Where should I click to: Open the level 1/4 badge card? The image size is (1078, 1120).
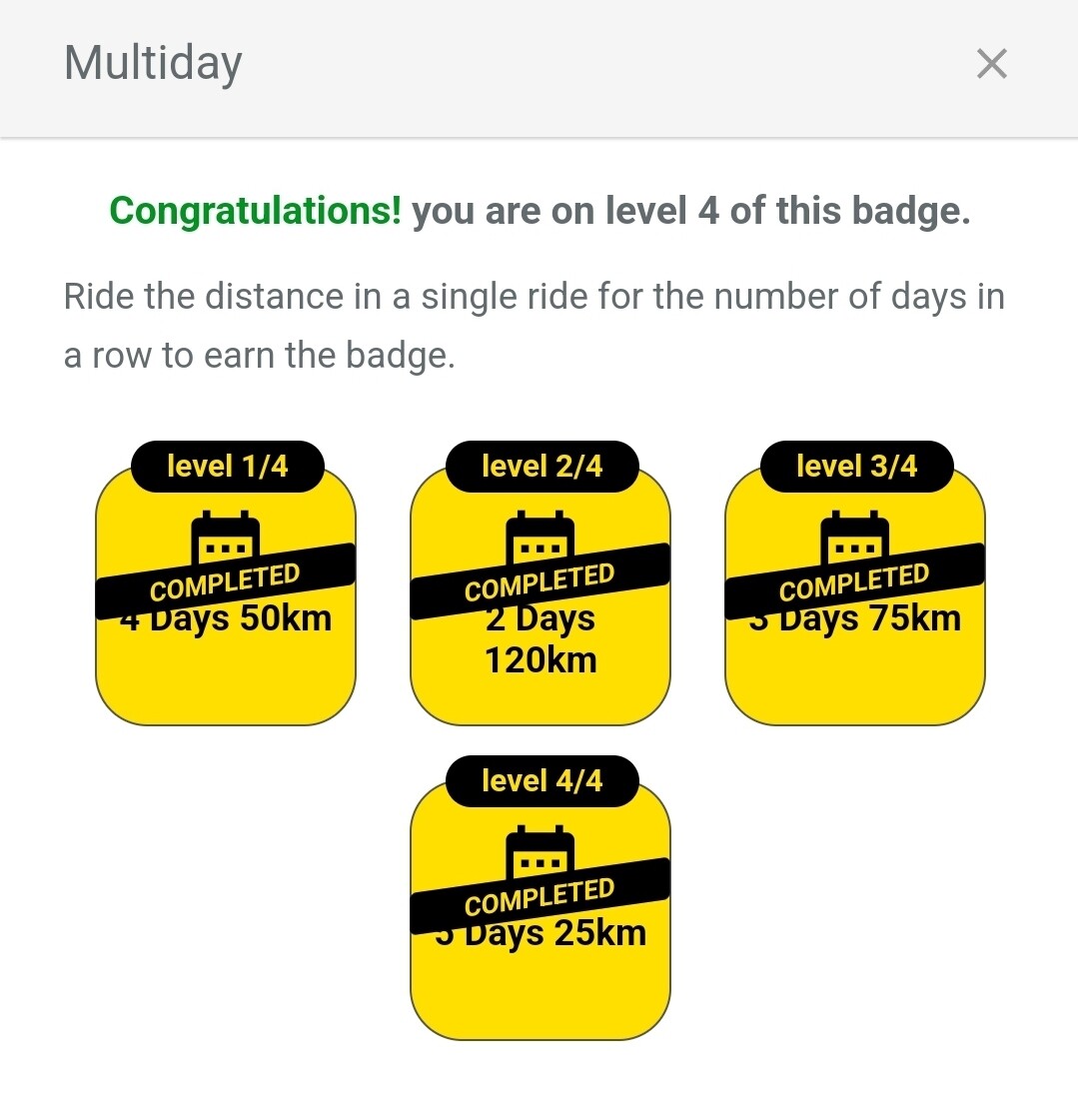click(226, 595)
